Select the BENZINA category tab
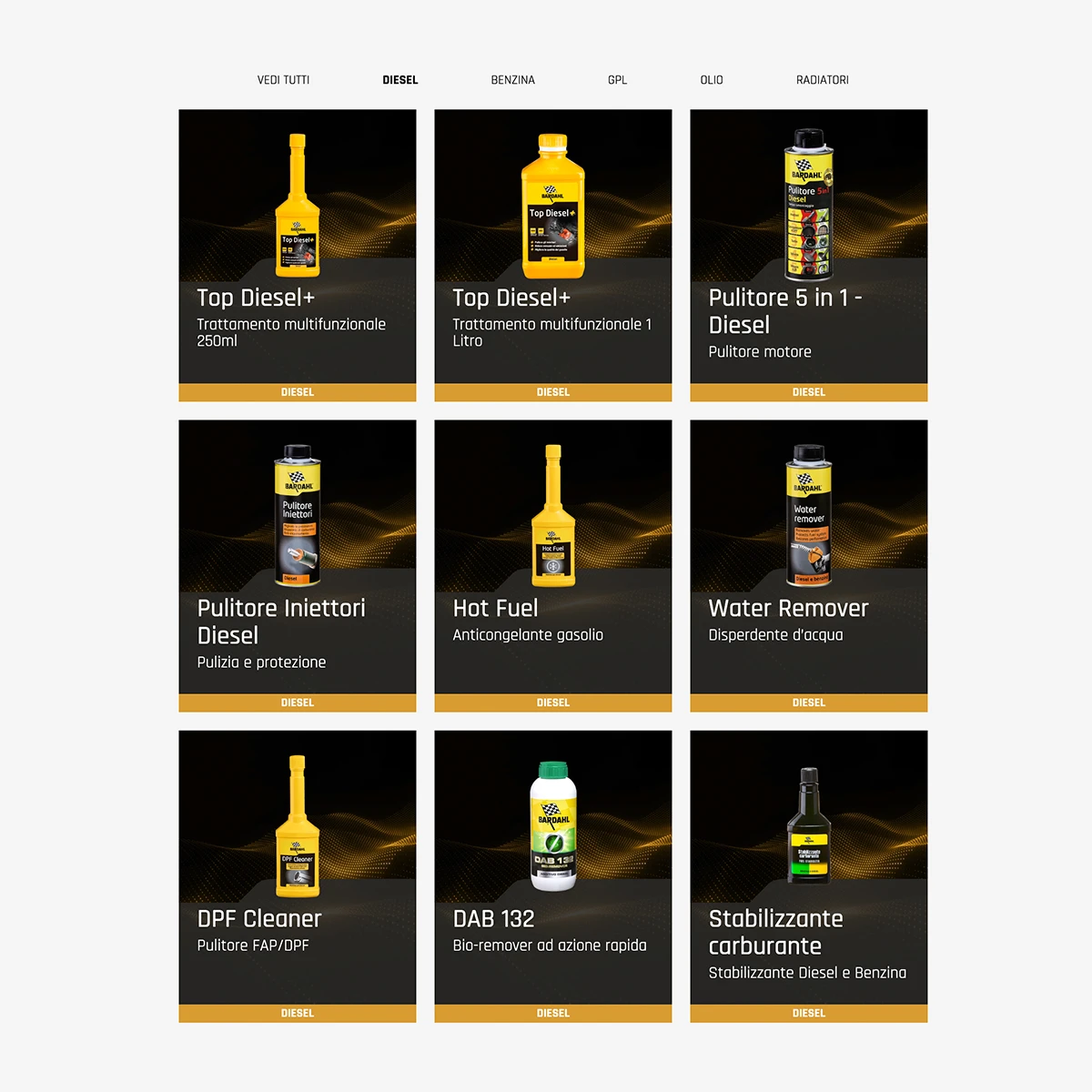The width and height of the screenshot is (1092, 1092). [x=512, y=80]
